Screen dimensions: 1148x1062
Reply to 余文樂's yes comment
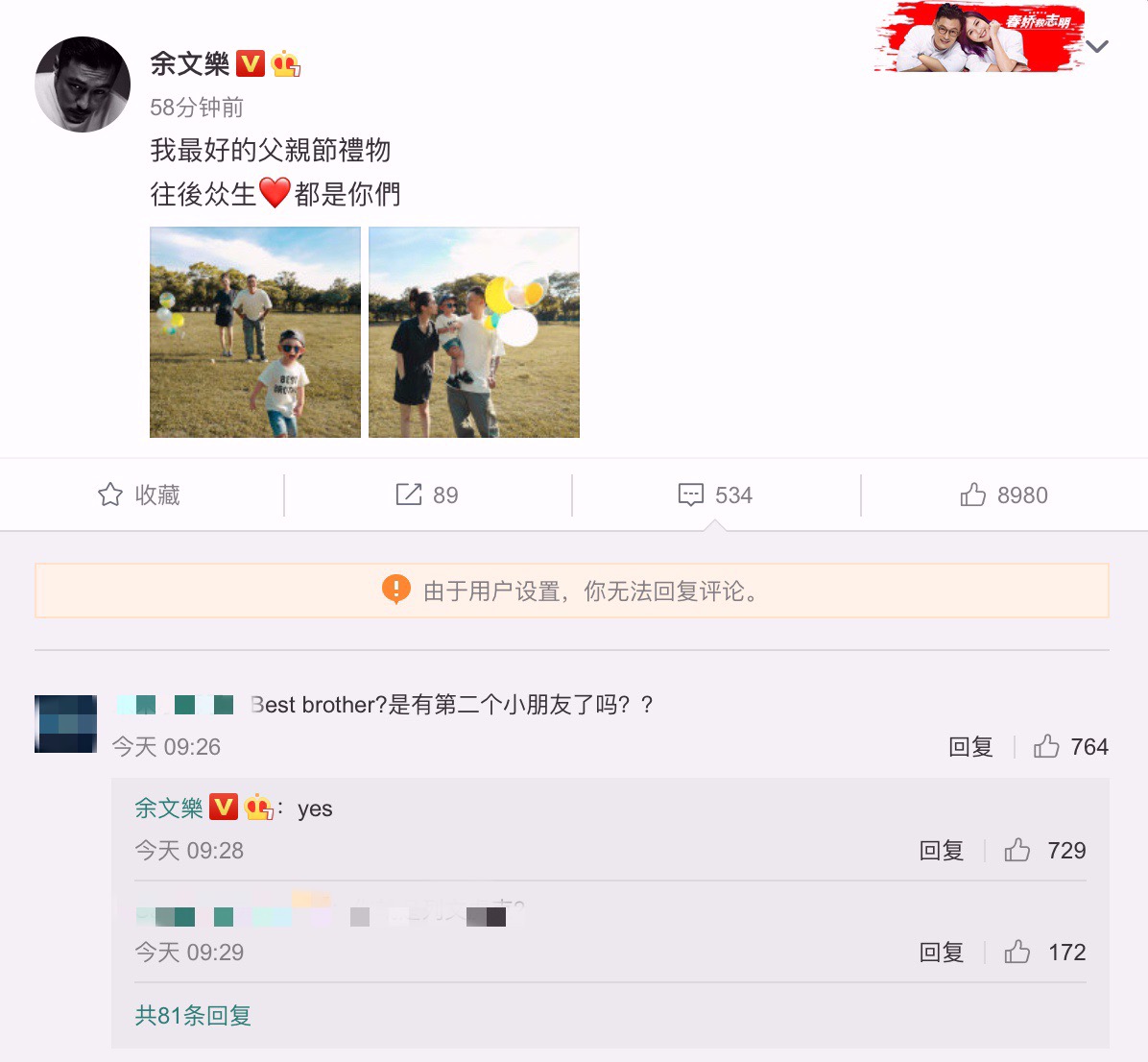[942, 851]
